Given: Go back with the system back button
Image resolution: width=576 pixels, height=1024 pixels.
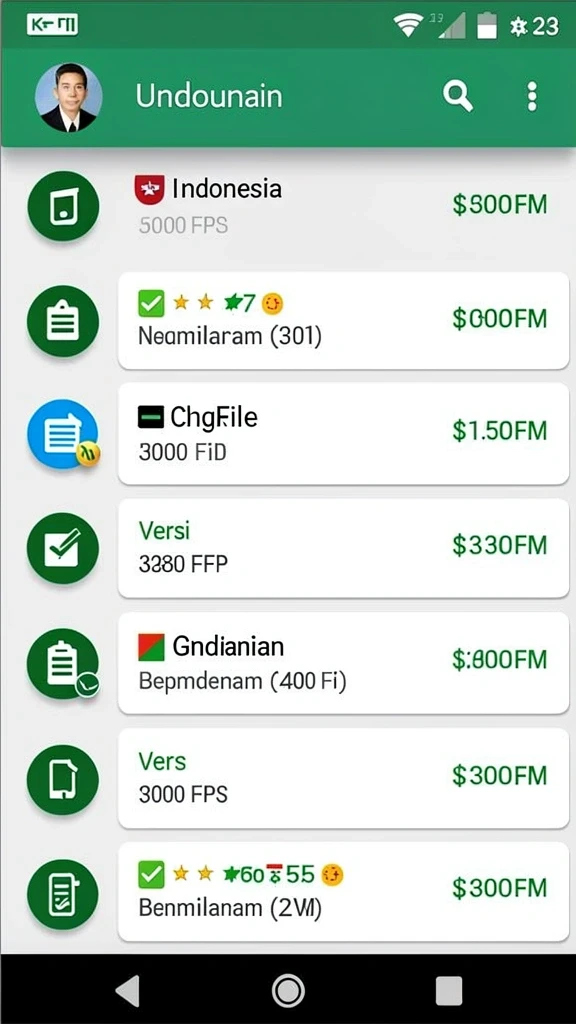Looking at the screenshot, I should point(127,990).
